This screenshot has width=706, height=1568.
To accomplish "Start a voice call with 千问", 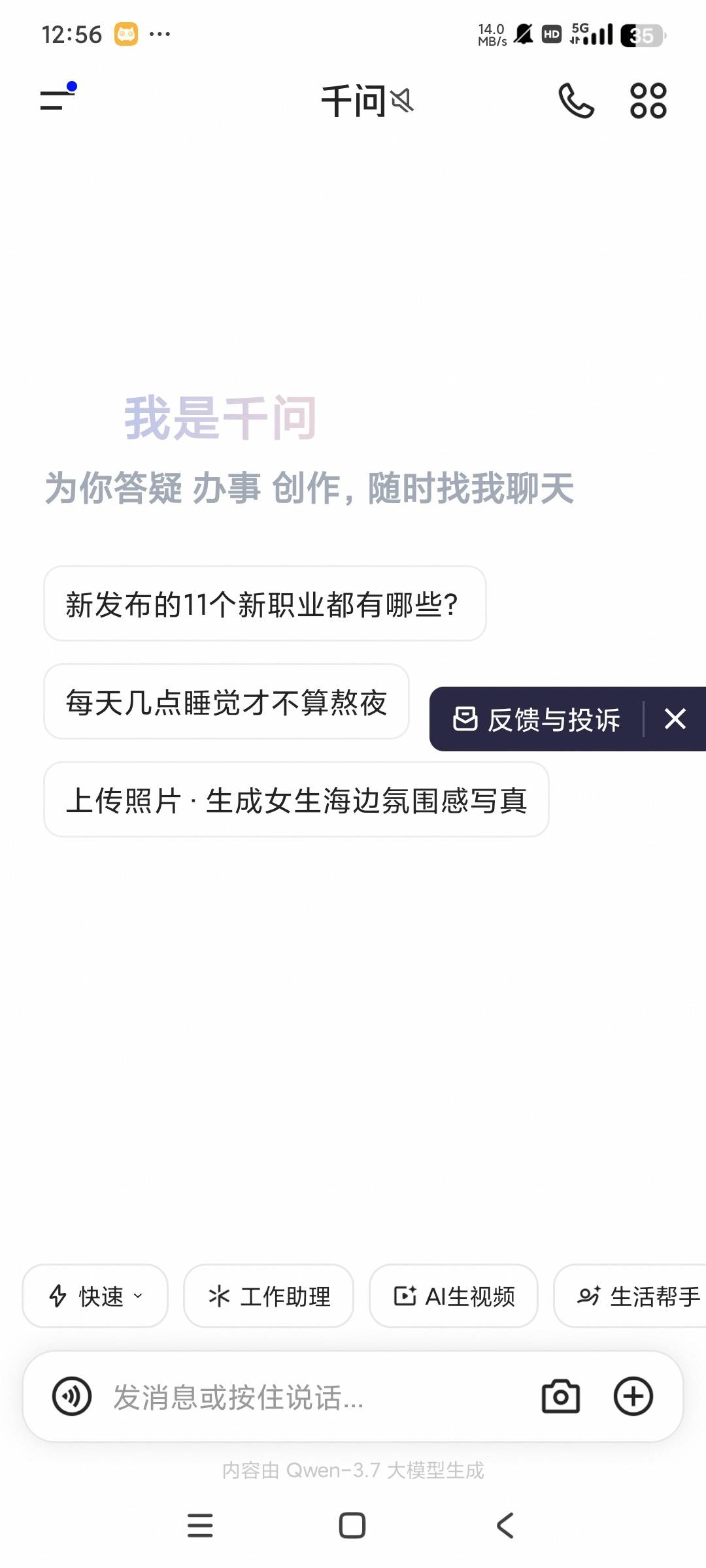I will point(576,101).
